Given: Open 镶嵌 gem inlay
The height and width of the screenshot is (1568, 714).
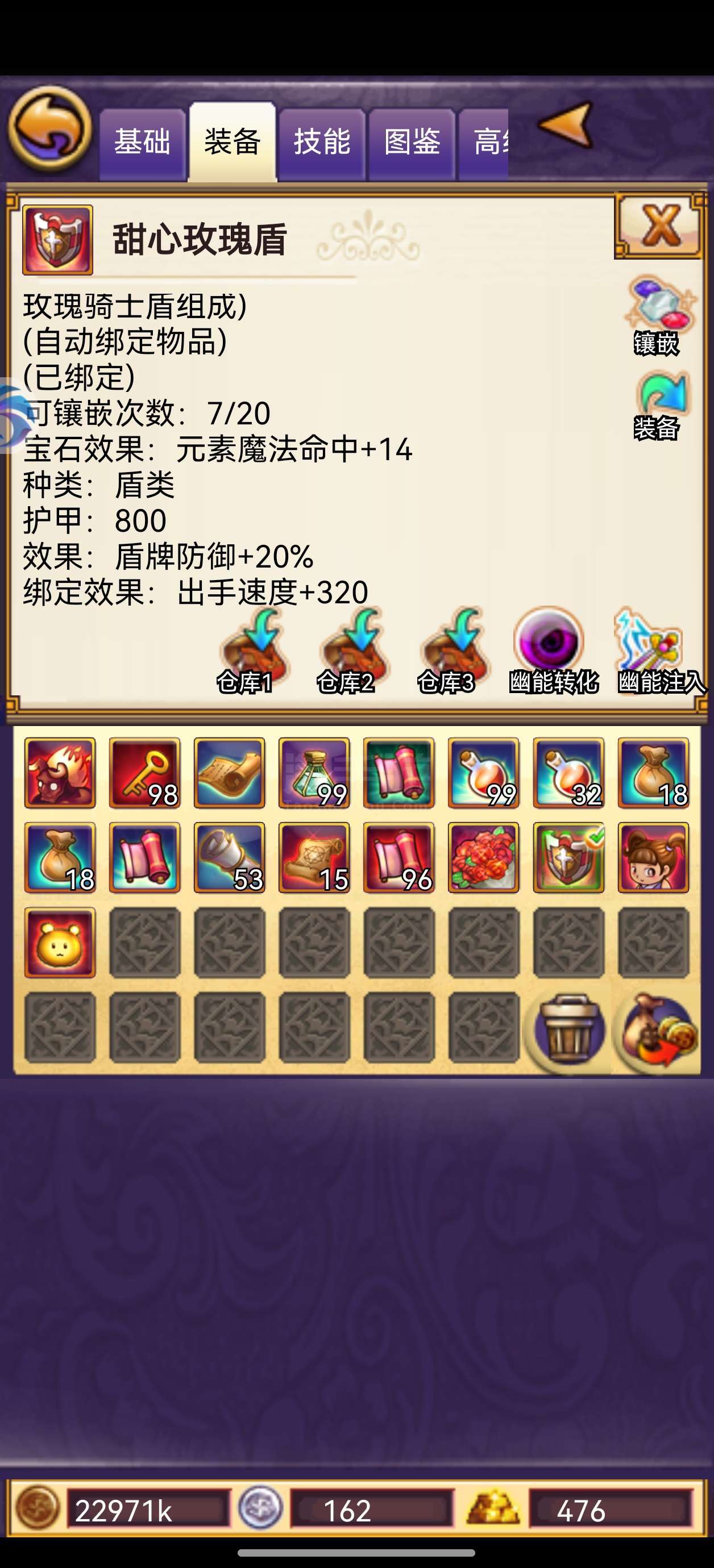Looking at the screenshot, I should (x=657, y=315).
